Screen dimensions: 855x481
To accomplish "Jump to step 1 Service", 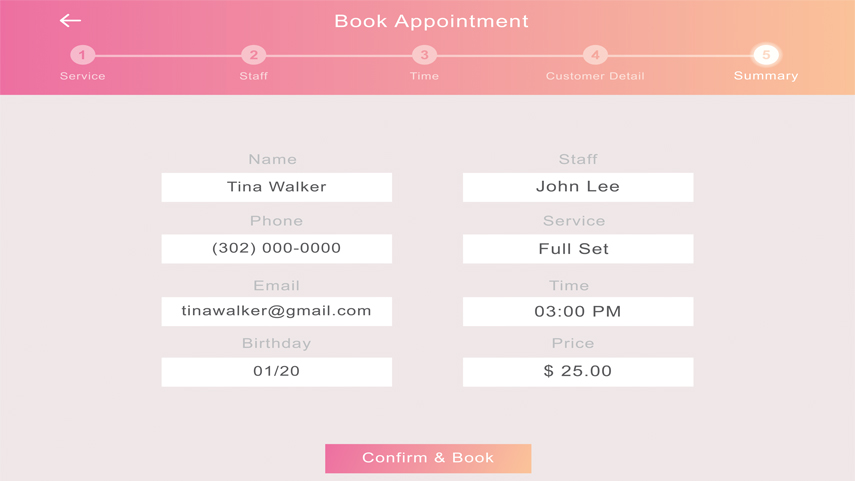I will (x=83, y=56).
